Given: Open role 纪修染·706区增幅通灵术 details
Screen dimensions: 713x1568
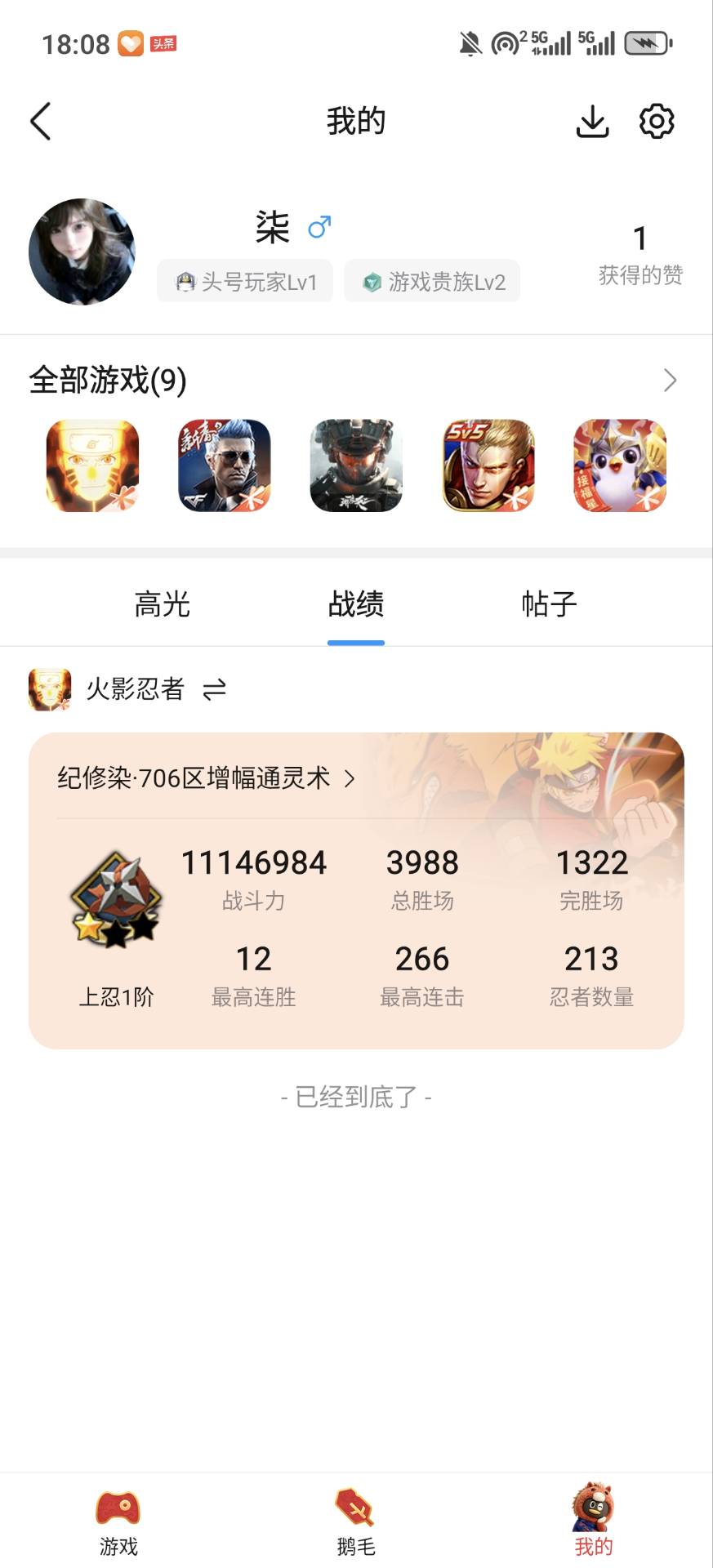Looking at the screenshot, I should [207, 778].
